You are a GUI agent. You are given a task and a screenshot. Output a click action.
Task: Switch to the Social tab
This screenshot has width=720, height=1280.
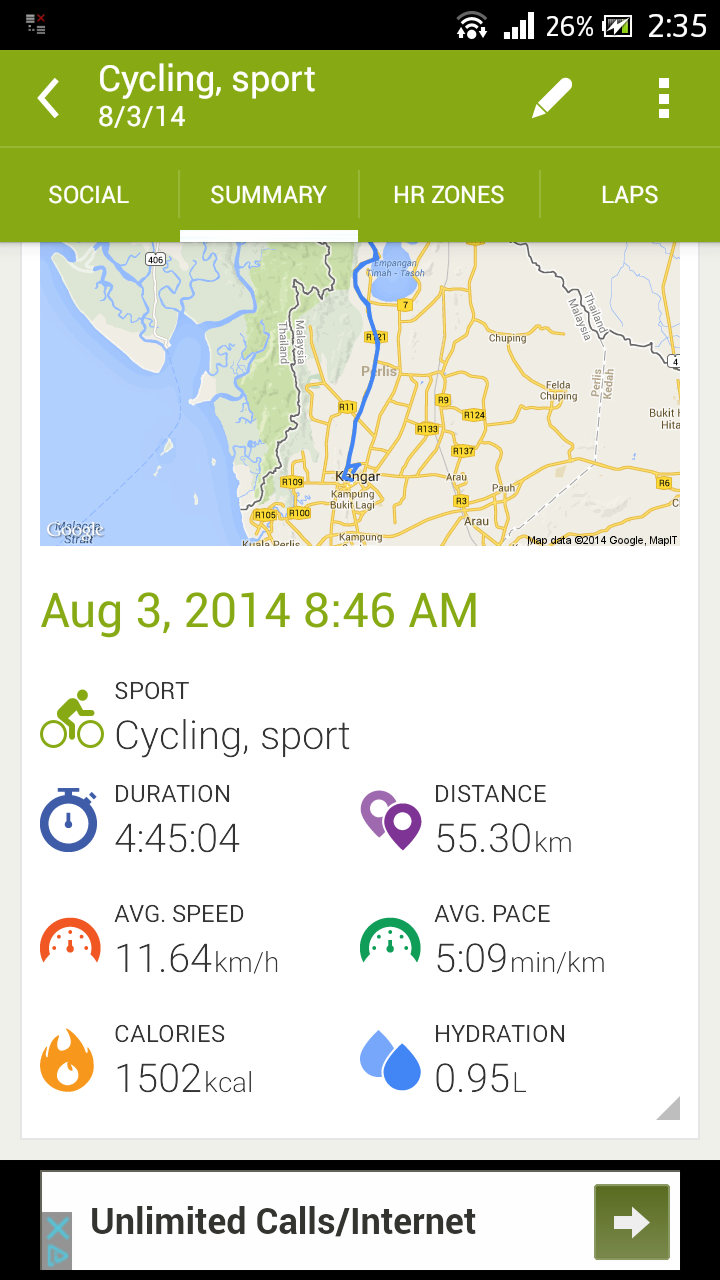89,195
